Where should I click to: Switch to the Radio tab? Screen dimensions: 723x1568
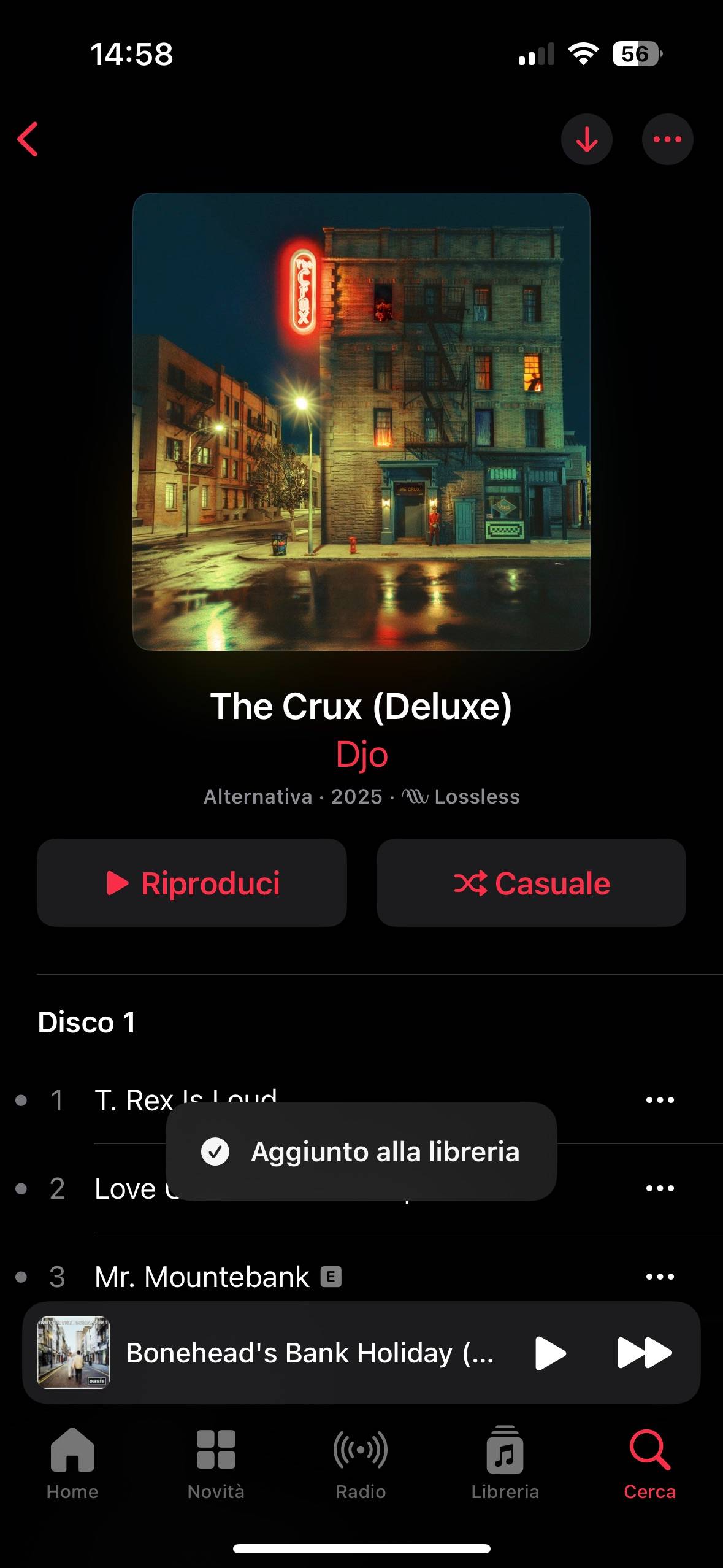pos(361,1463)
